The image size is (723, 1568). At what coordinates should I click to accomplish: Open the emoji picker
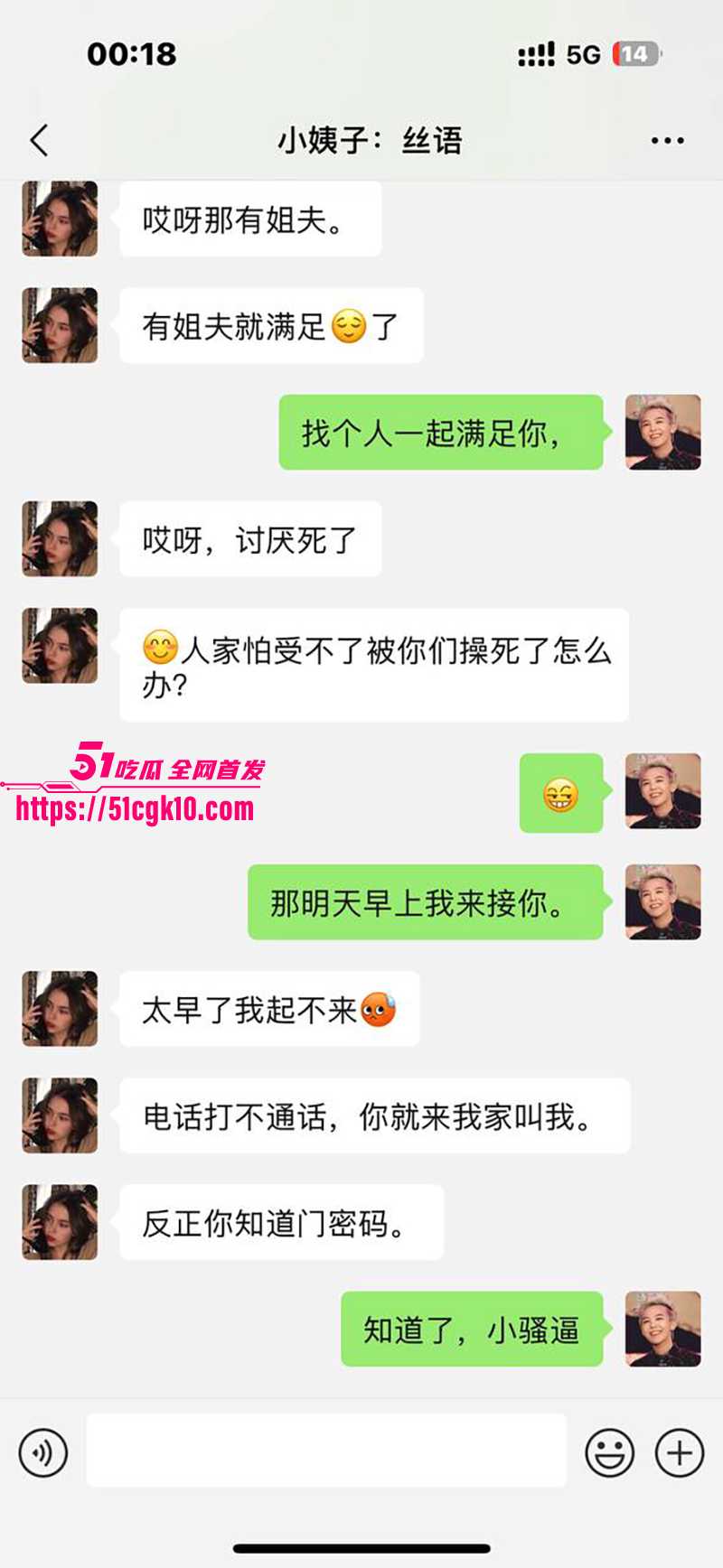(609, 1452)
